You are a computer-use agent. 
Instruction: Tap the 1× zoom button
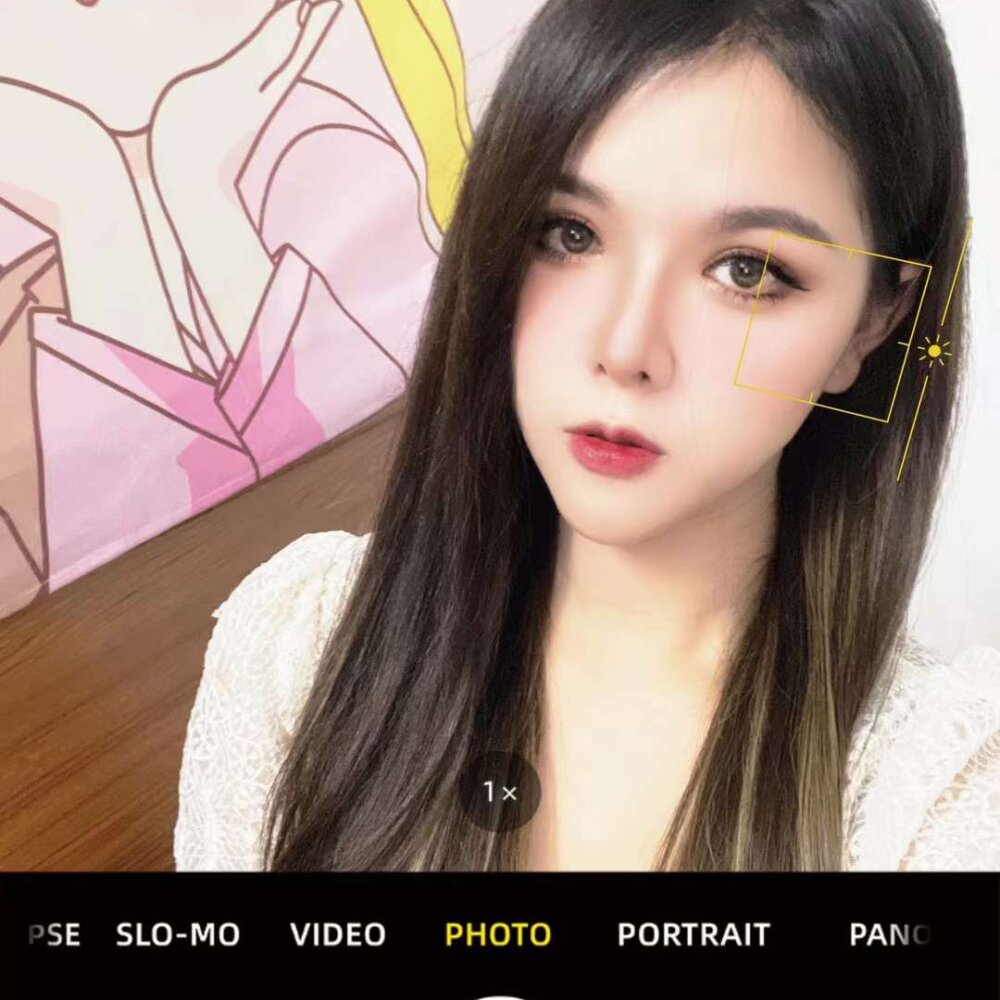pos(500,792)
